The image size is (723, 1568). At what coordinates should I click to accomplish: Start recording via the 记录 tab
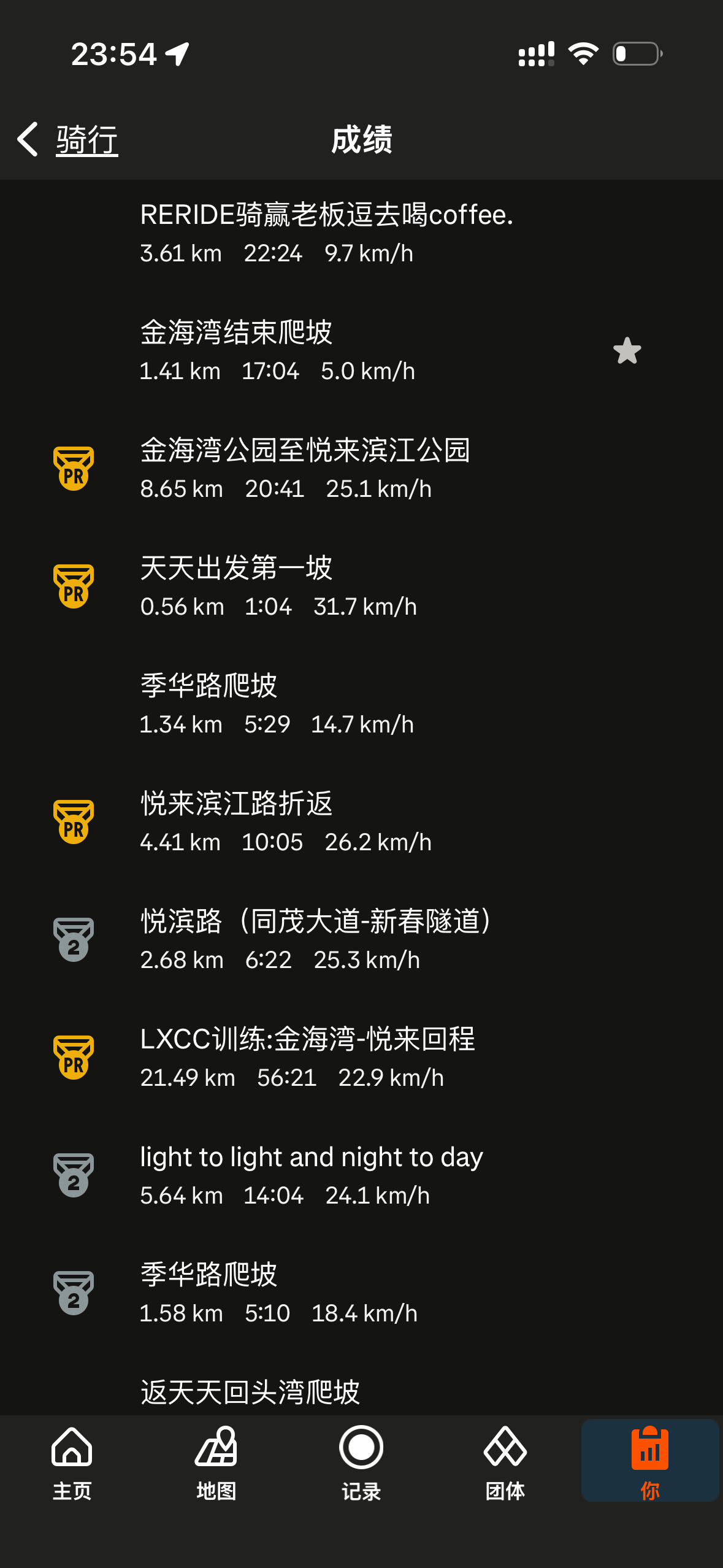pyautogui.click(x=361, y=1461)
